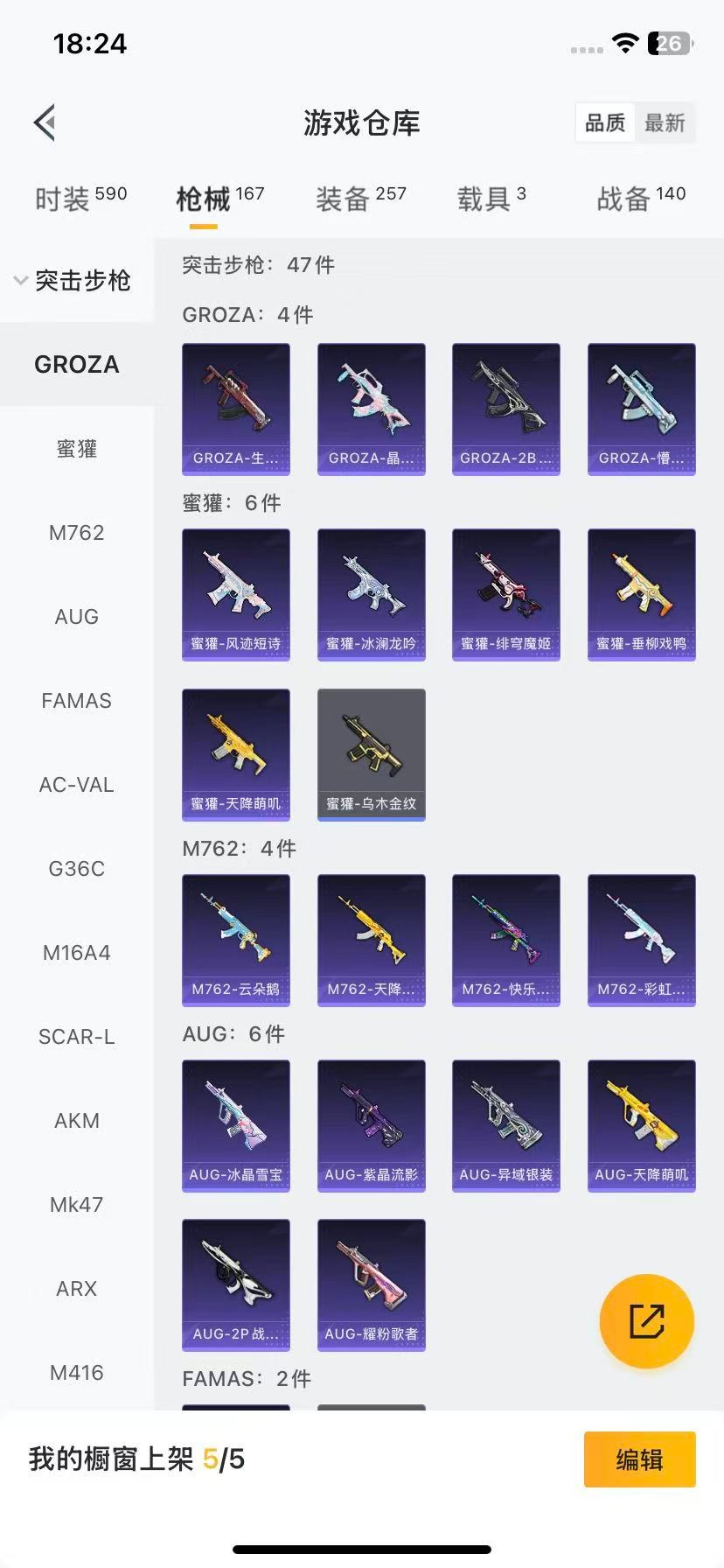Tap the orange floating share button
This screenshot has width=724, height=1568.
point(646,1320)
